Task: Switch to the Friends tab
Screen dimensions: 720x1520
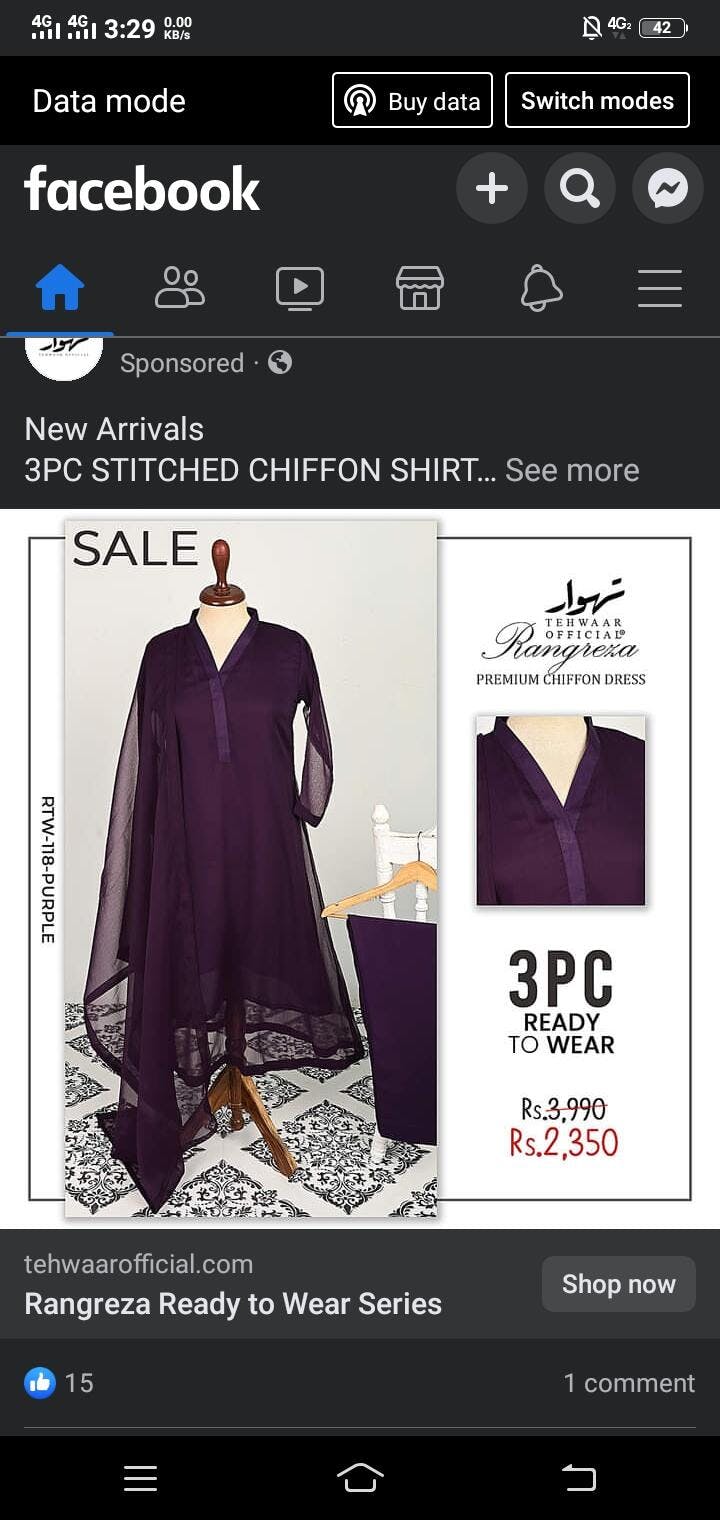Action: point(180,289)
